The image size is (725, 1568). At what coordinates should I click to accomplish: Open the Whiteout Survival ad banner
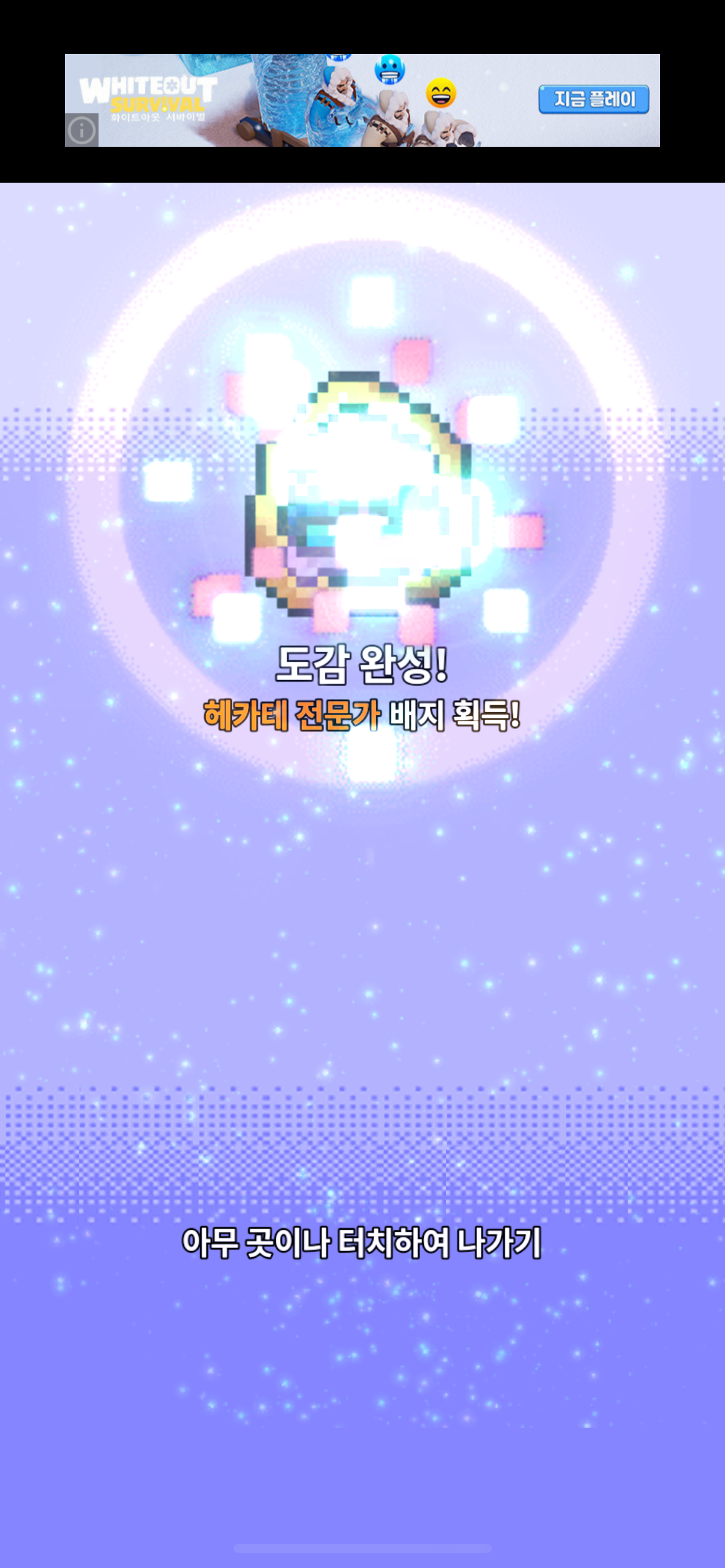[362, 100]
